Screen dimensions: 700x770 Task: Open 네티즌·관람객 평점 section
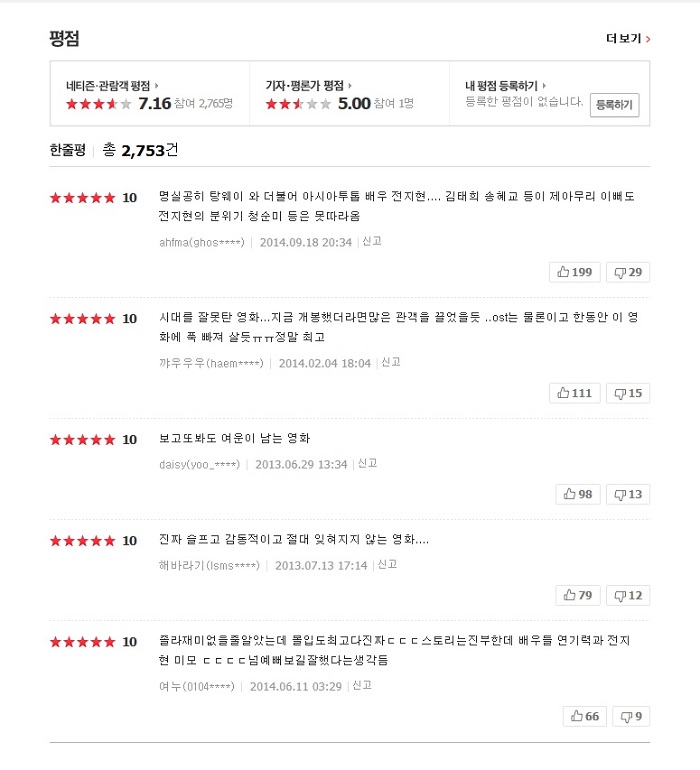[x=112, y=86]
